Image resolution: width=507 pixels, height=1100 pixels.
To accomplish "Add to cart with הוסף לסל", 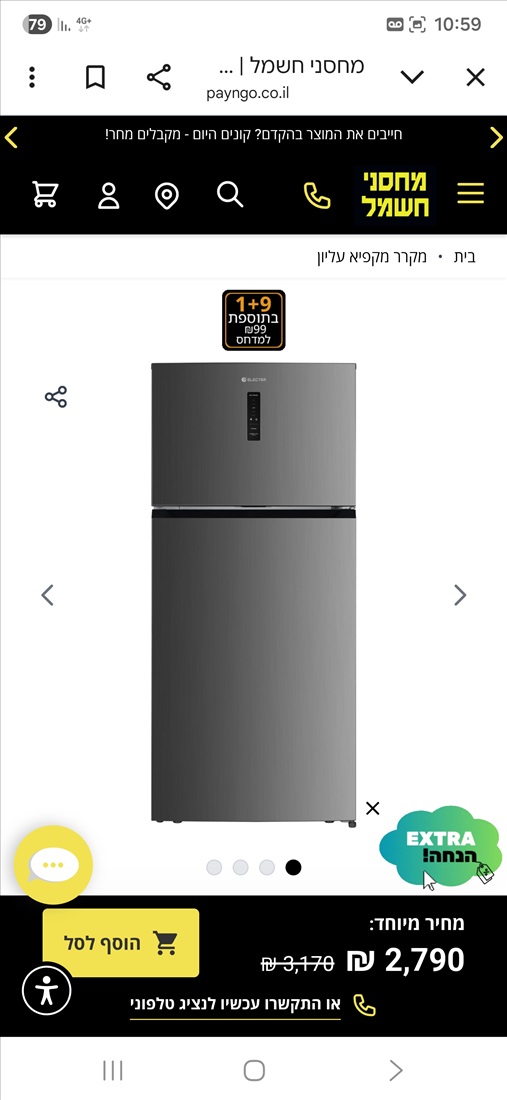I will tap(121, 943).
